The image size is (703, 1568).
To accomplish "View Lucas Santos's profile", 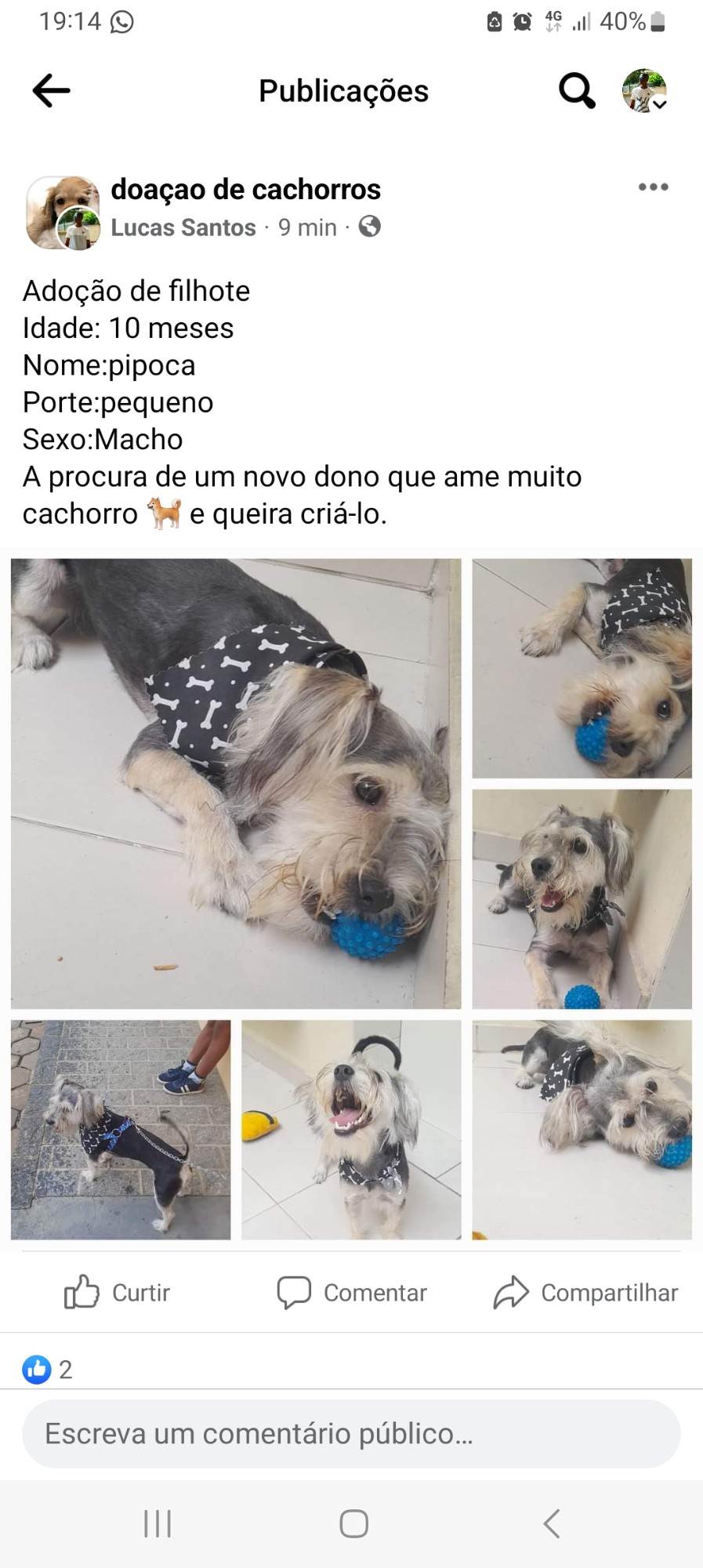I will [183, 227].
